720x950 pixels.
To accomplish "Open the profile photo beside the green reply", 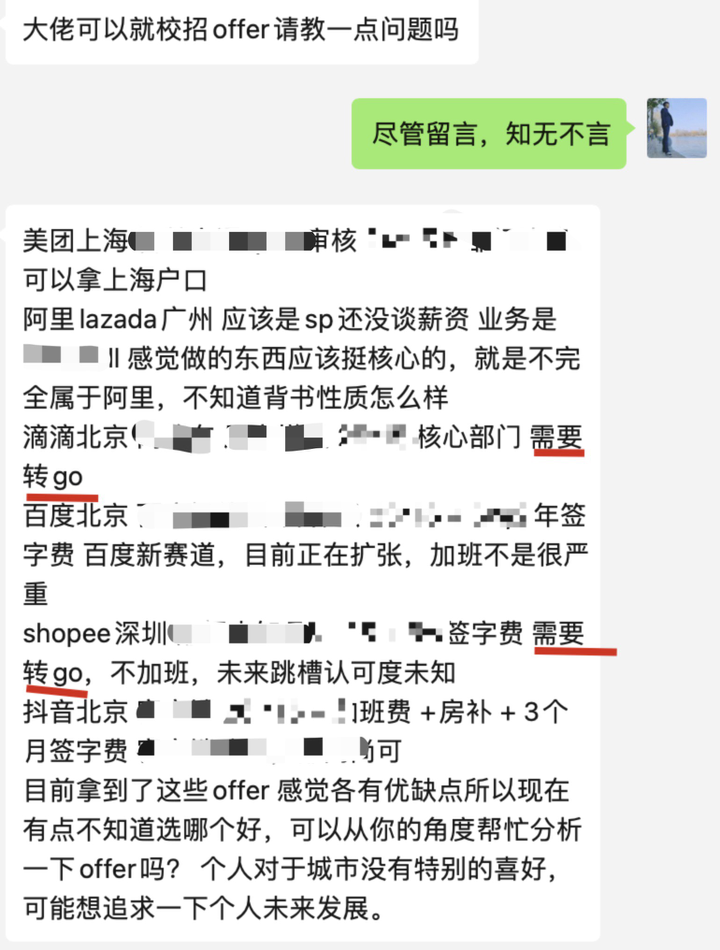I will (x=677, y=127).
